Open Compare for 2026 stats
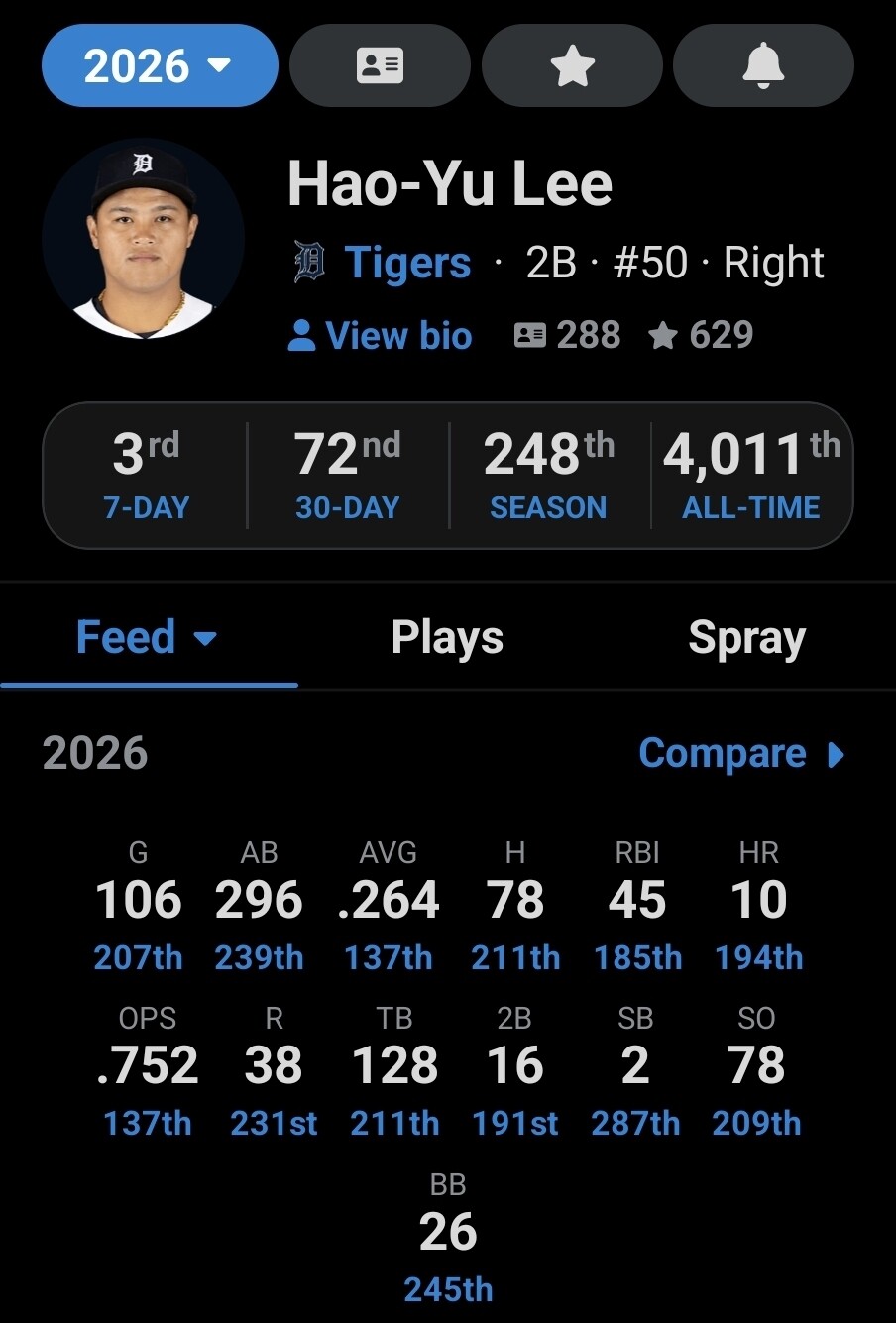The width and height of the screenshot is (896, 1323). (x=742, y=754)
